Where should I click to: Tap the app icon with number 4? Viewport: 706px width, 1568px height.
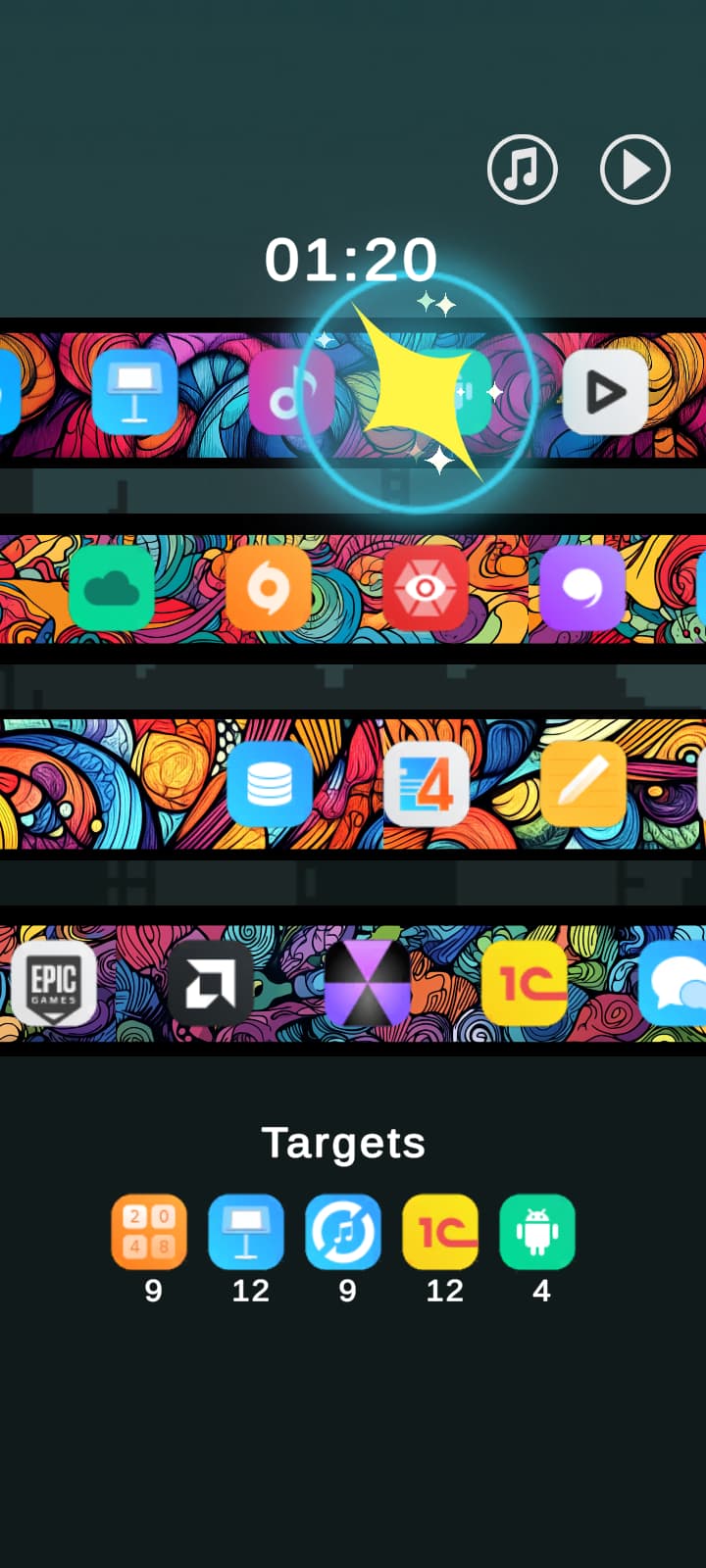click(427, 784)
